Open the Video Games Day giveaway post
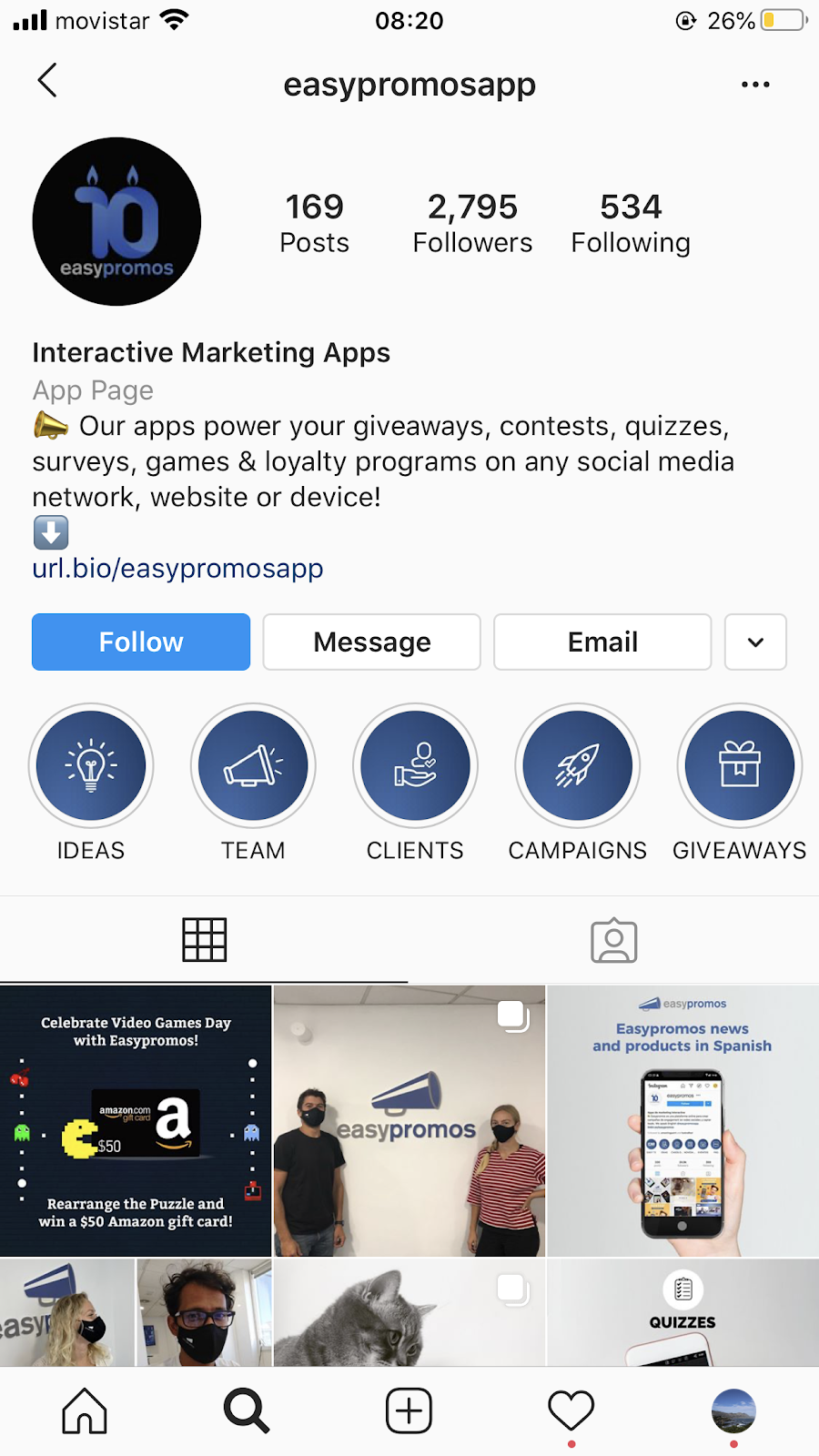 (x=136, y=1121)
